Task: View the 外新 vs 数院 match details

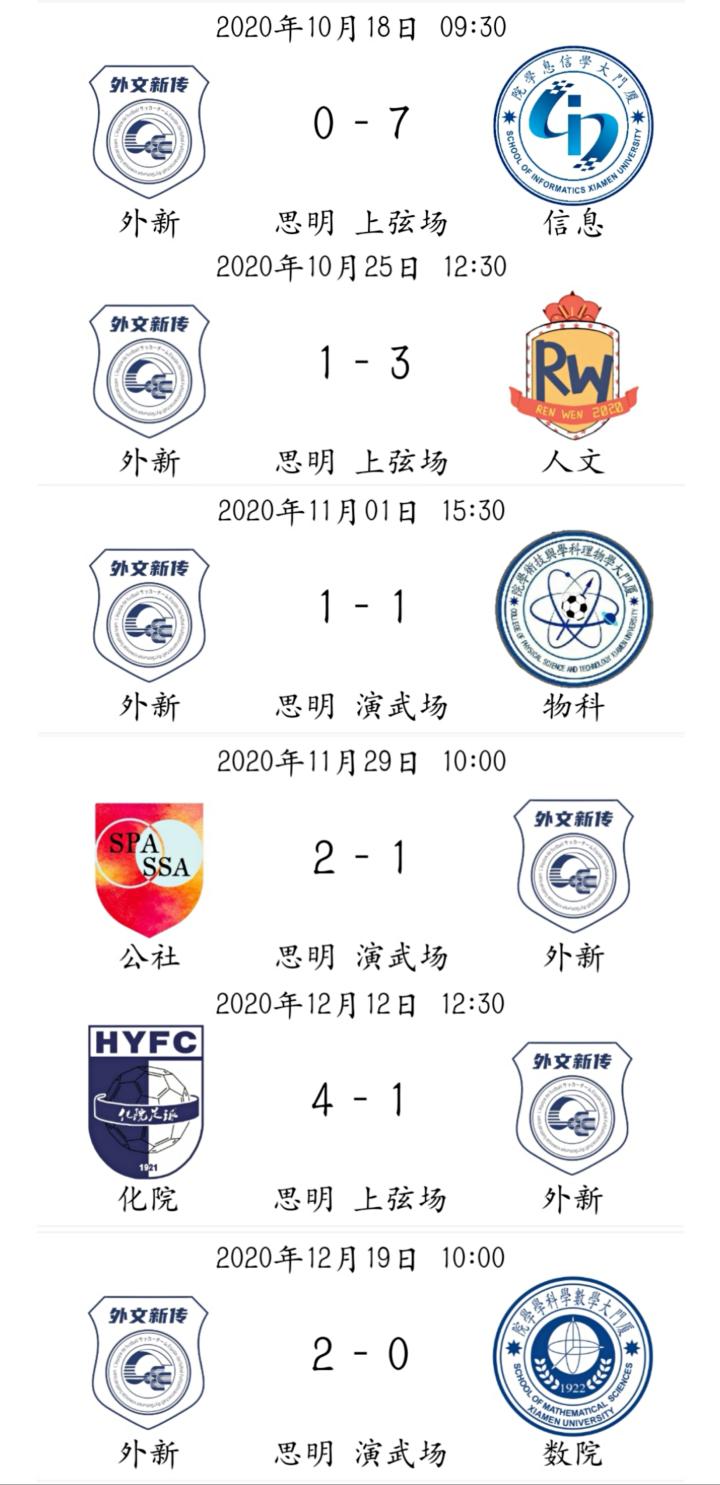Action: [360, 1354]
